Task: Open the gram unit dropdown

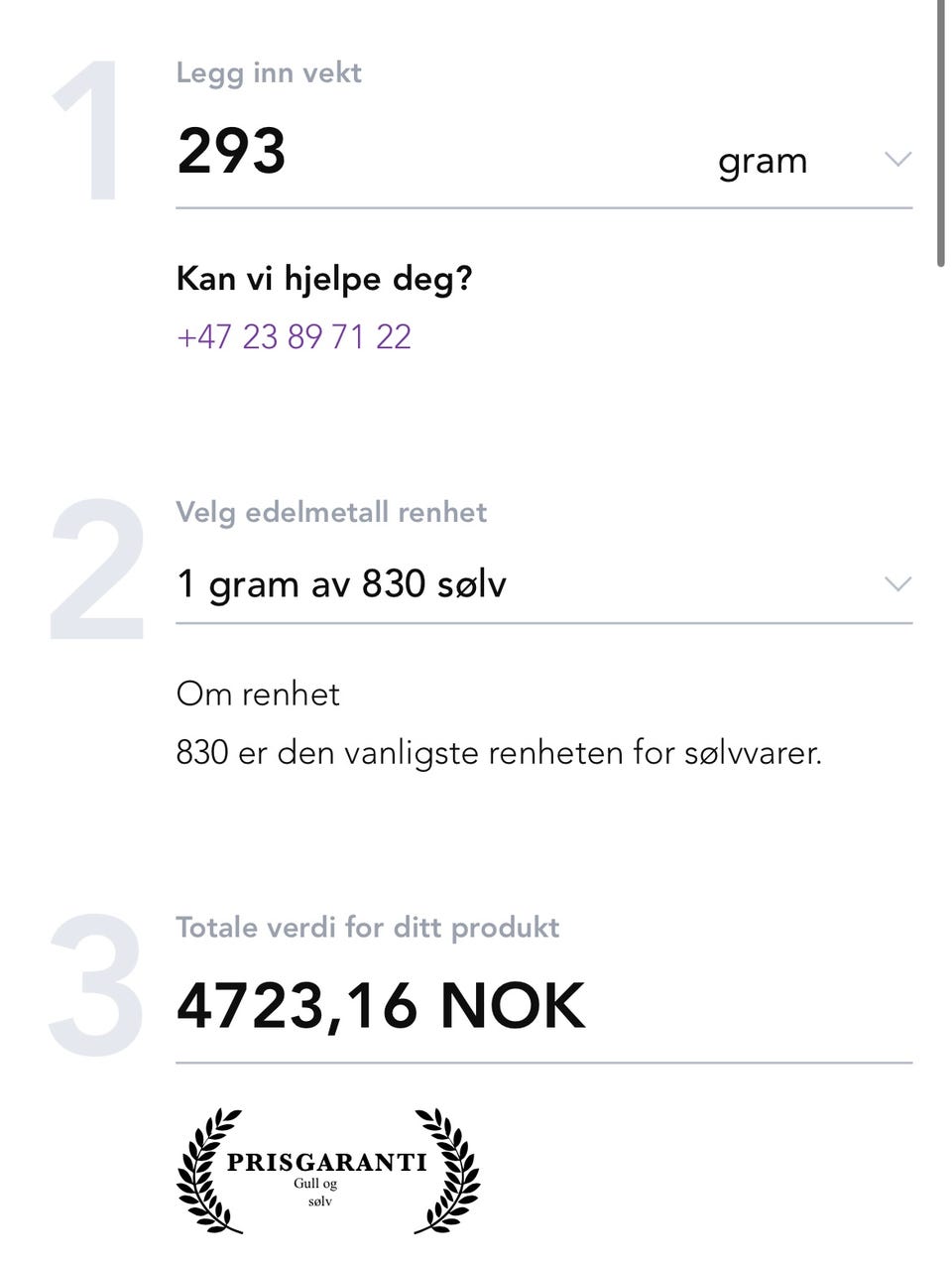Action: tap(813, 161)
